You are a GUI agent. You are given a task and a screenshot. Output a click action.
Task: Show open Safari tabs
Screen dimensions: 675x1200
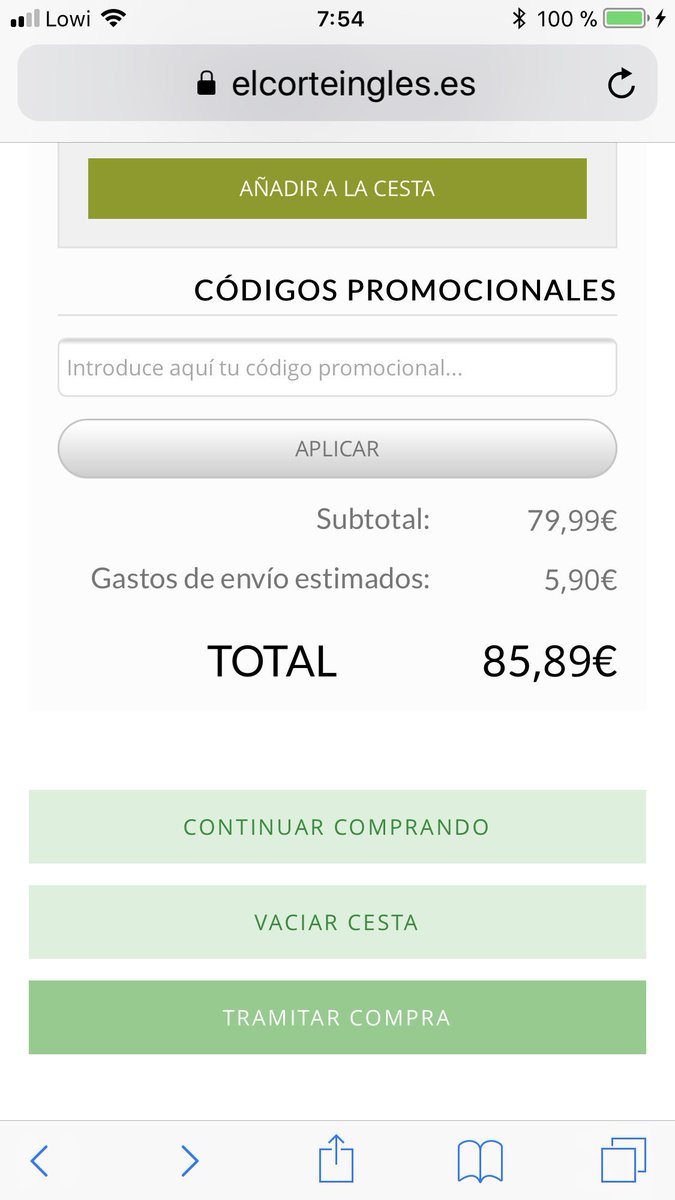(x=623, y=1161)
